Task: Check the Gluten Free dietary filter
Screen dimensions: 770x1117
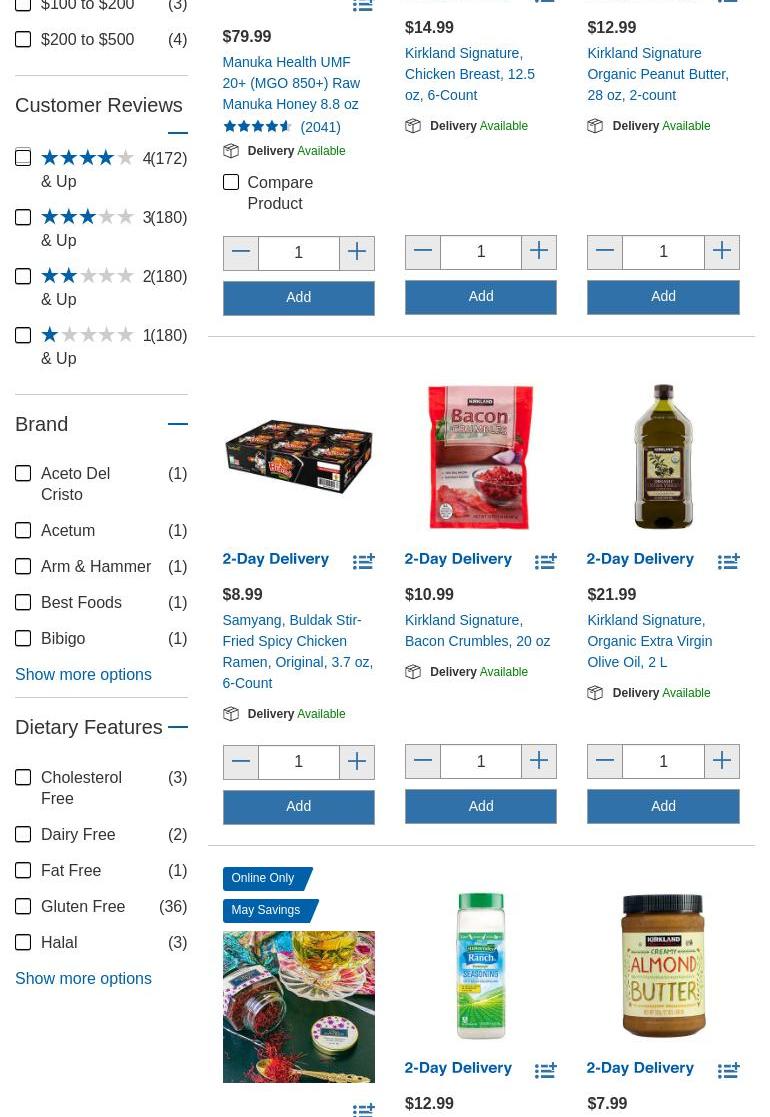Action: [x=23, y=906]
